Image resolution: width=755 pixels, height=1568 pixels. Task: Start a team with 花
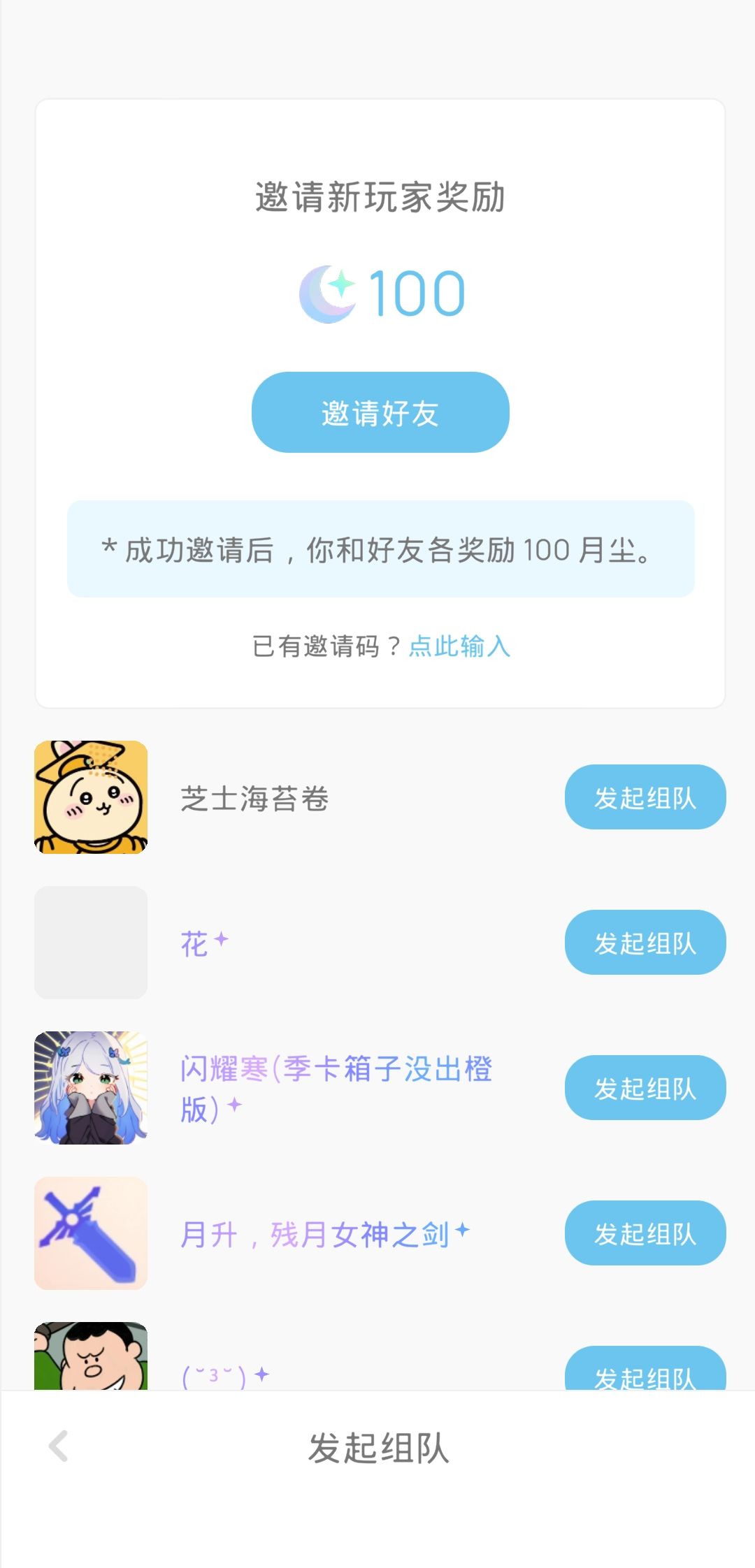tap(644, 943)
